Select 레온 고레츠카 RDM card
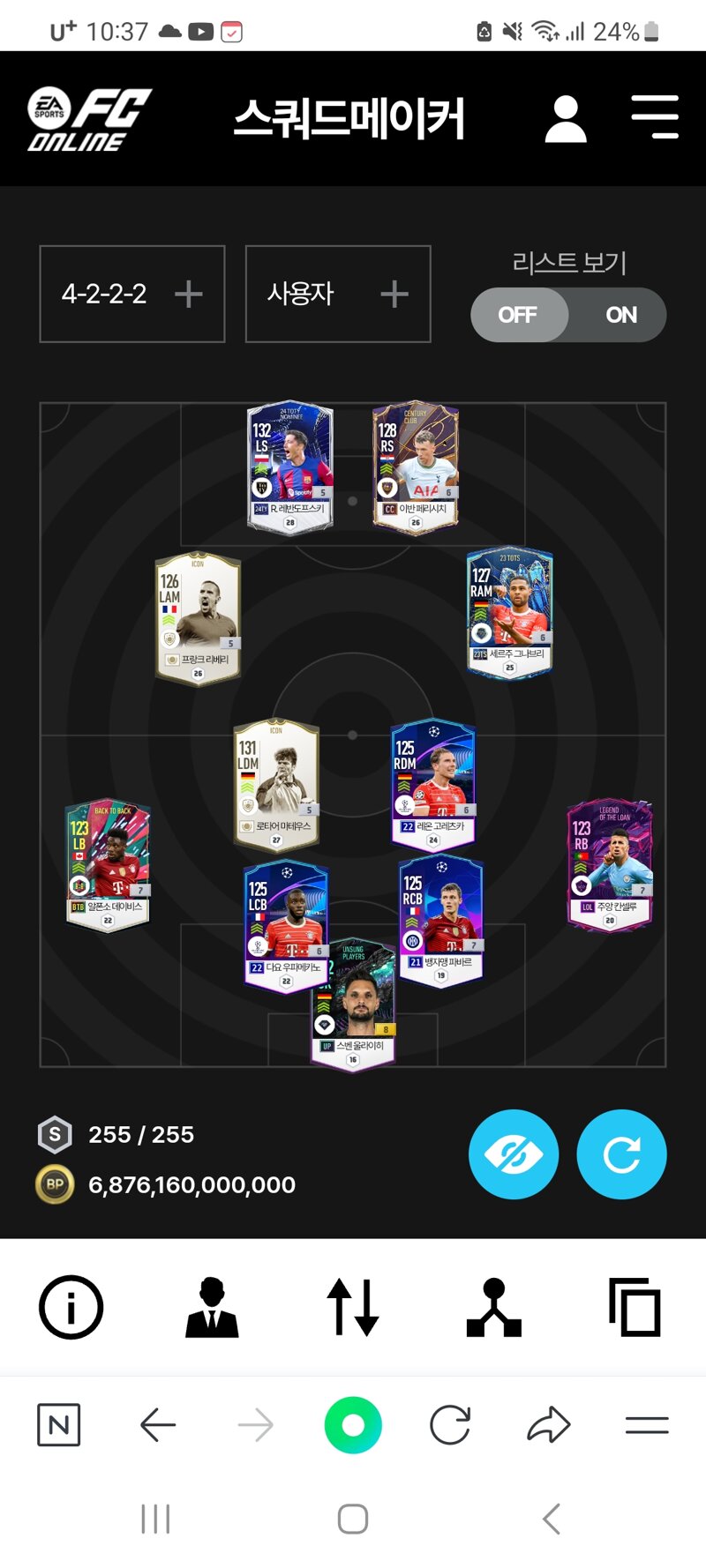This screenshot has height=1568, width=706. click(433, 782)
